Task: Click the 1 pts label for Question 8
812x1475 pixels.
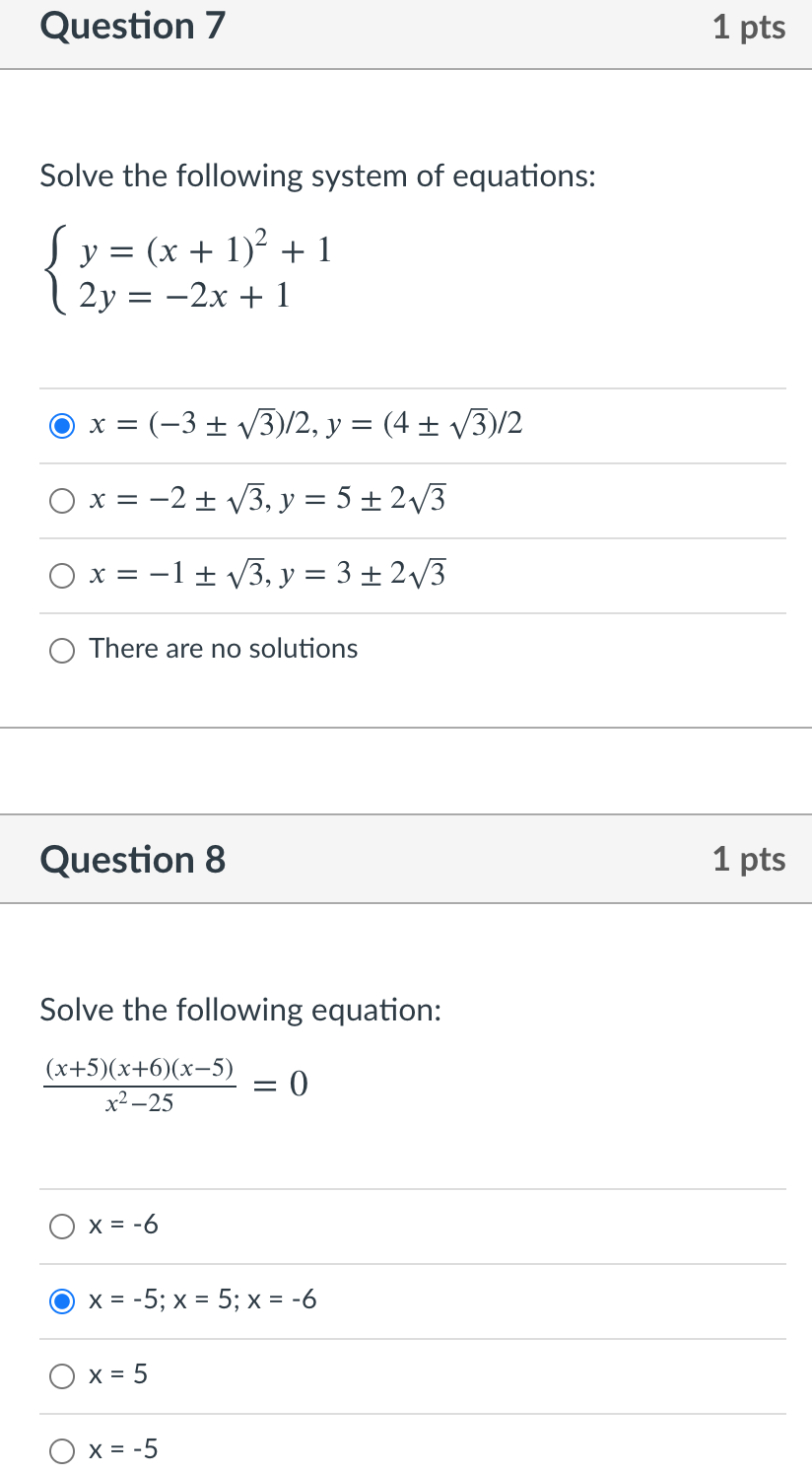Action: (749, 860)
